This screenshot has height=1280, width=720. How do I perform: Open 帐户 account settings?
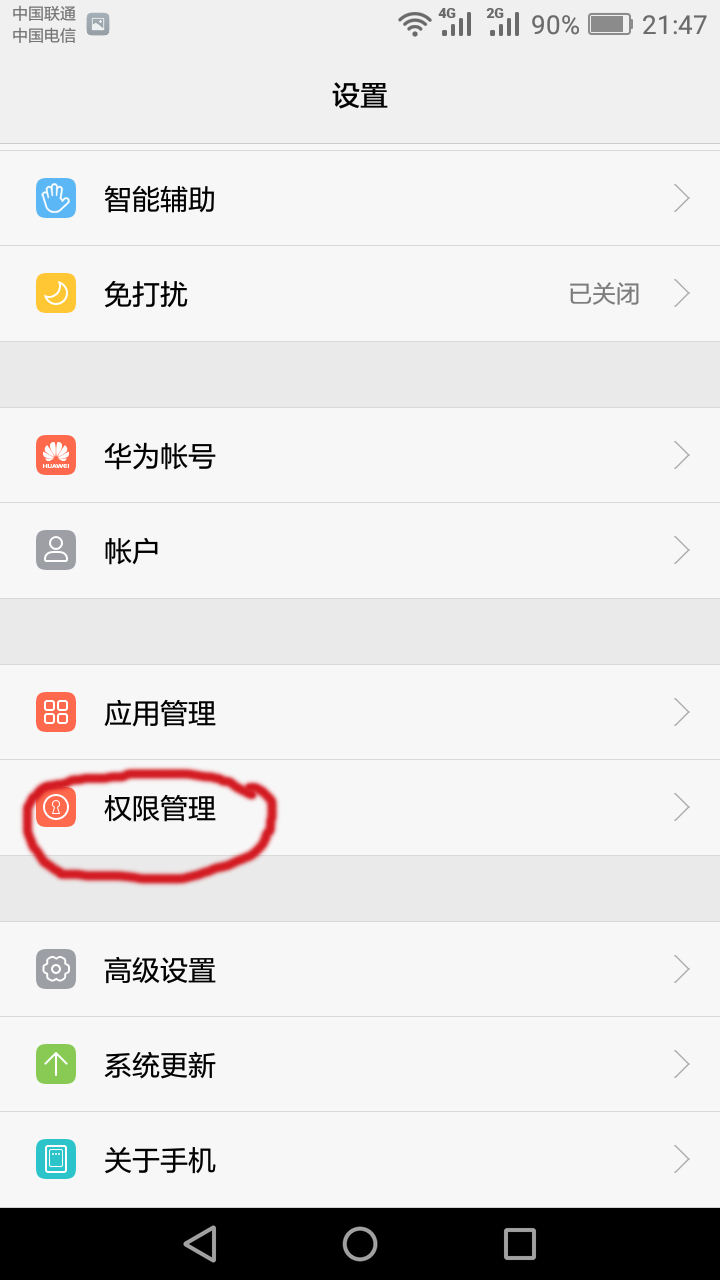point(360,550)
